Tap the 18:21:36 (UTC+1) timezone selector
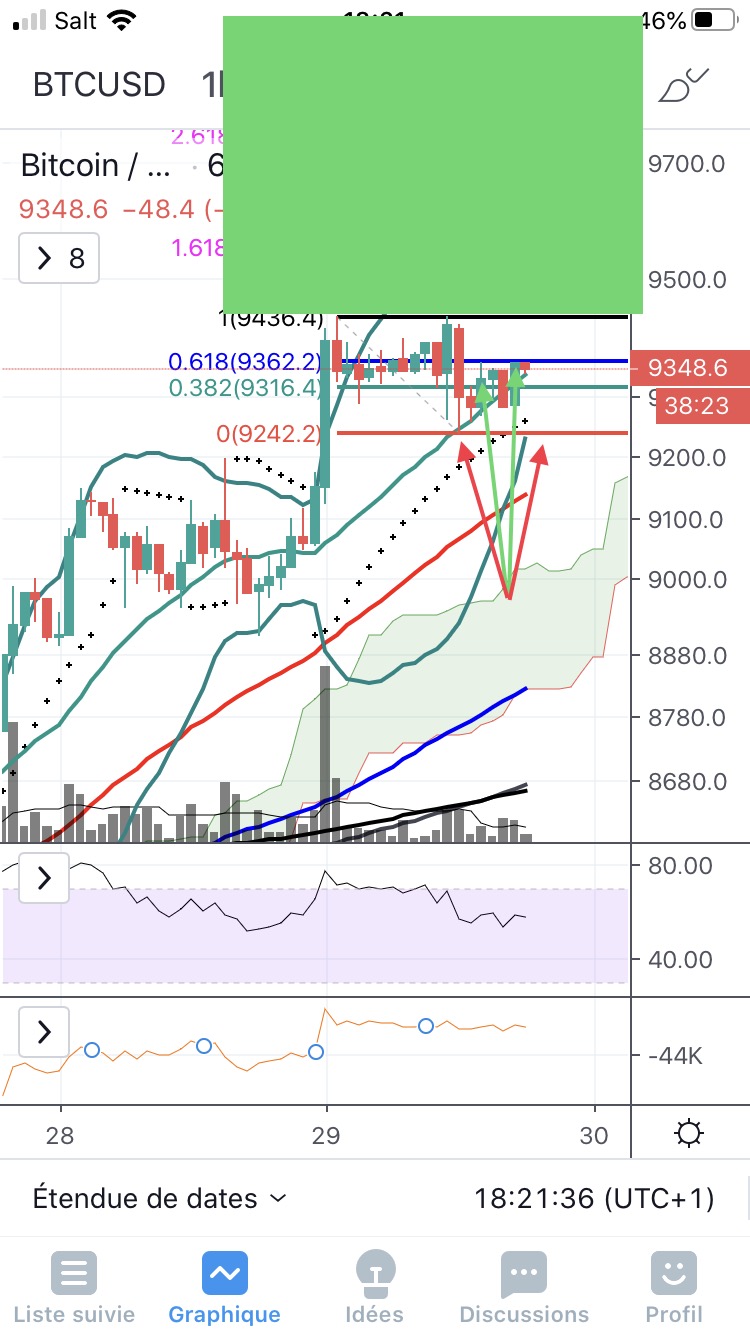The image size is (750, 1334). [593, 1198]
